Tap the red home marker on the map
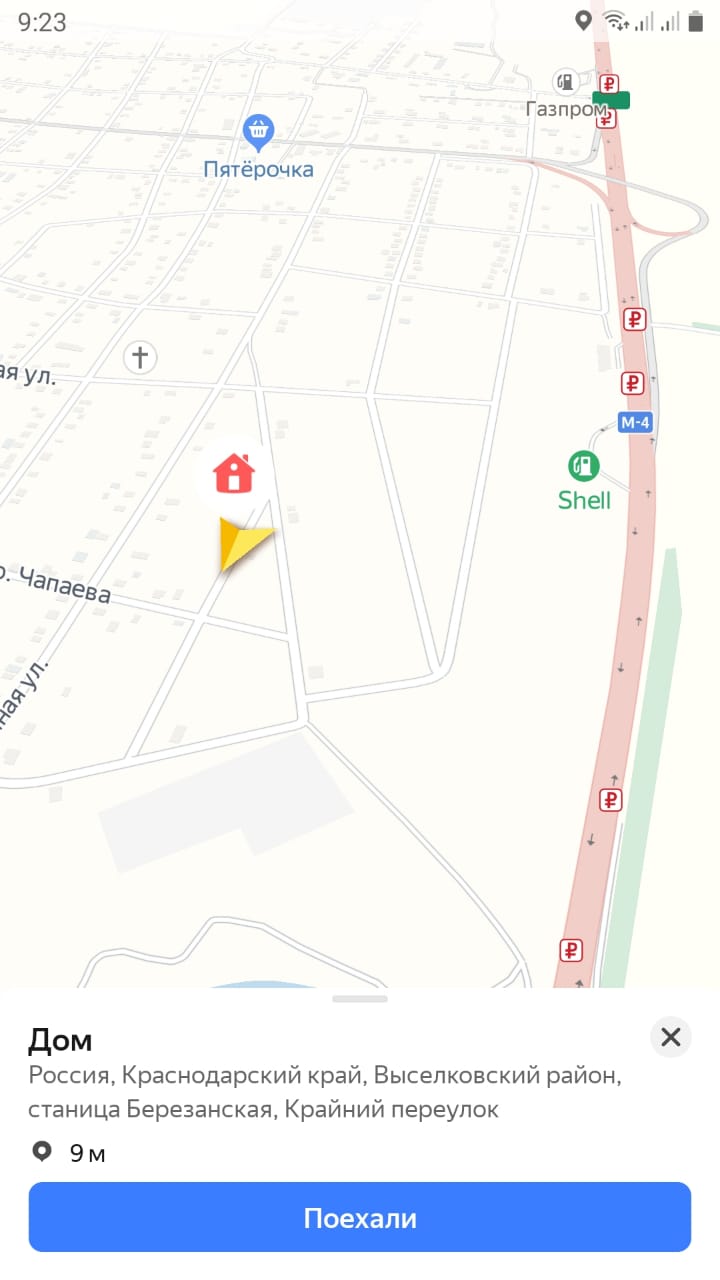Screen dimensions: 720x1280 click(234, 473)
